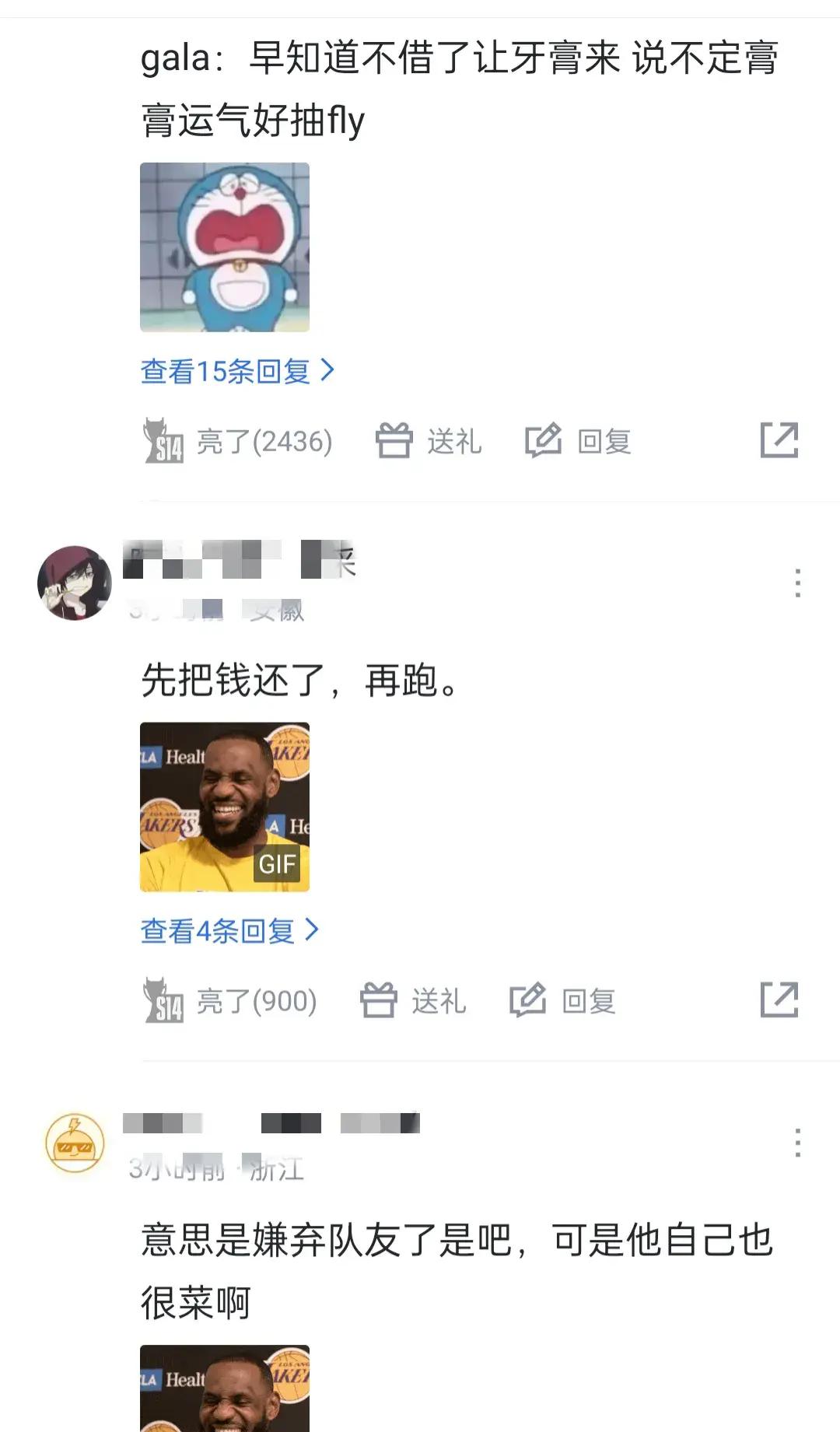Open the crying Doraemon image in gala comment
The height and width of the screenshot is (1432, 840).
point(224,247)
